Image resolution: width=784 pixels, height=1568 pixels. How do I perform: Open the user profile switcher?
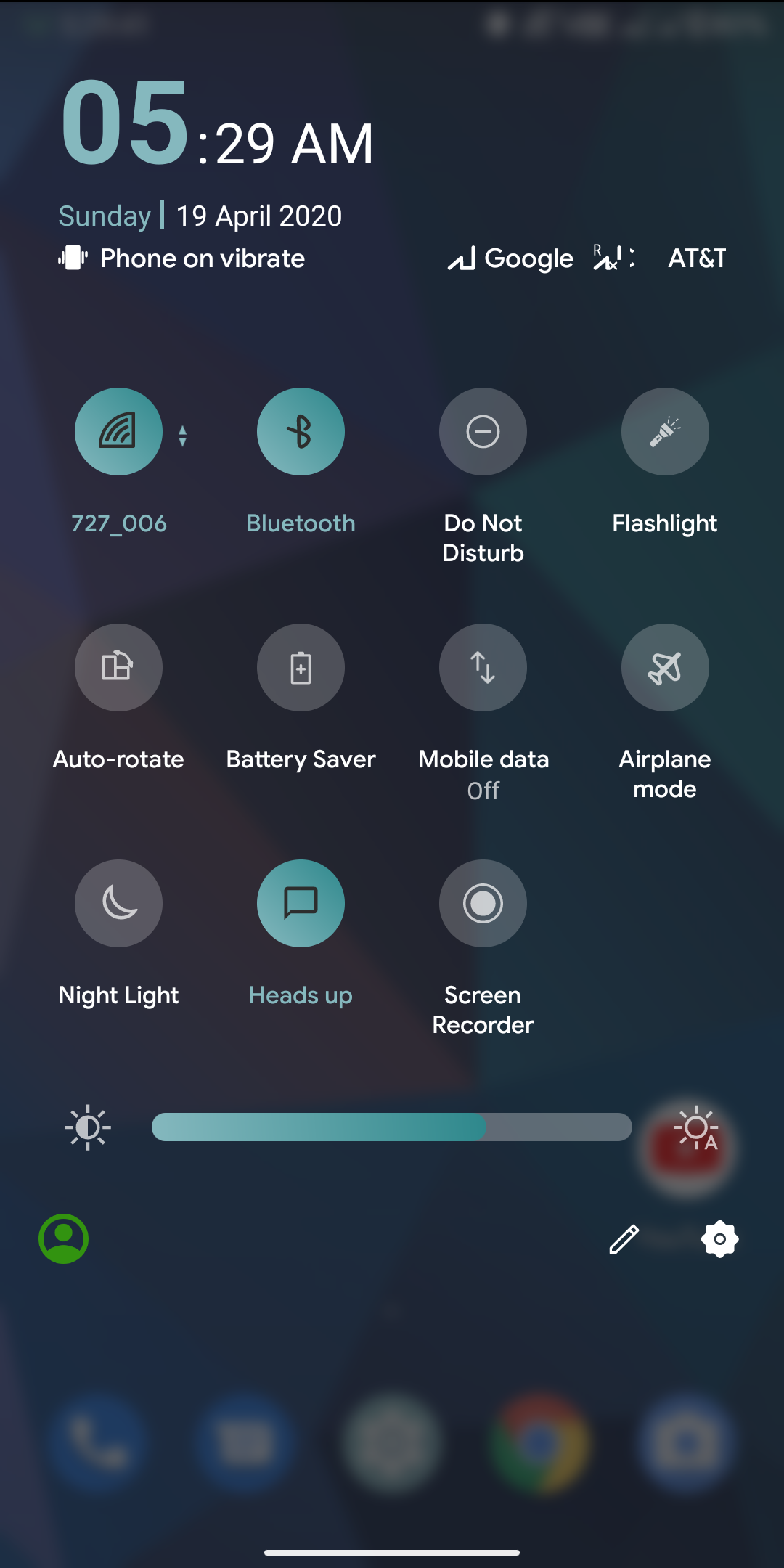coord(63,1238)
